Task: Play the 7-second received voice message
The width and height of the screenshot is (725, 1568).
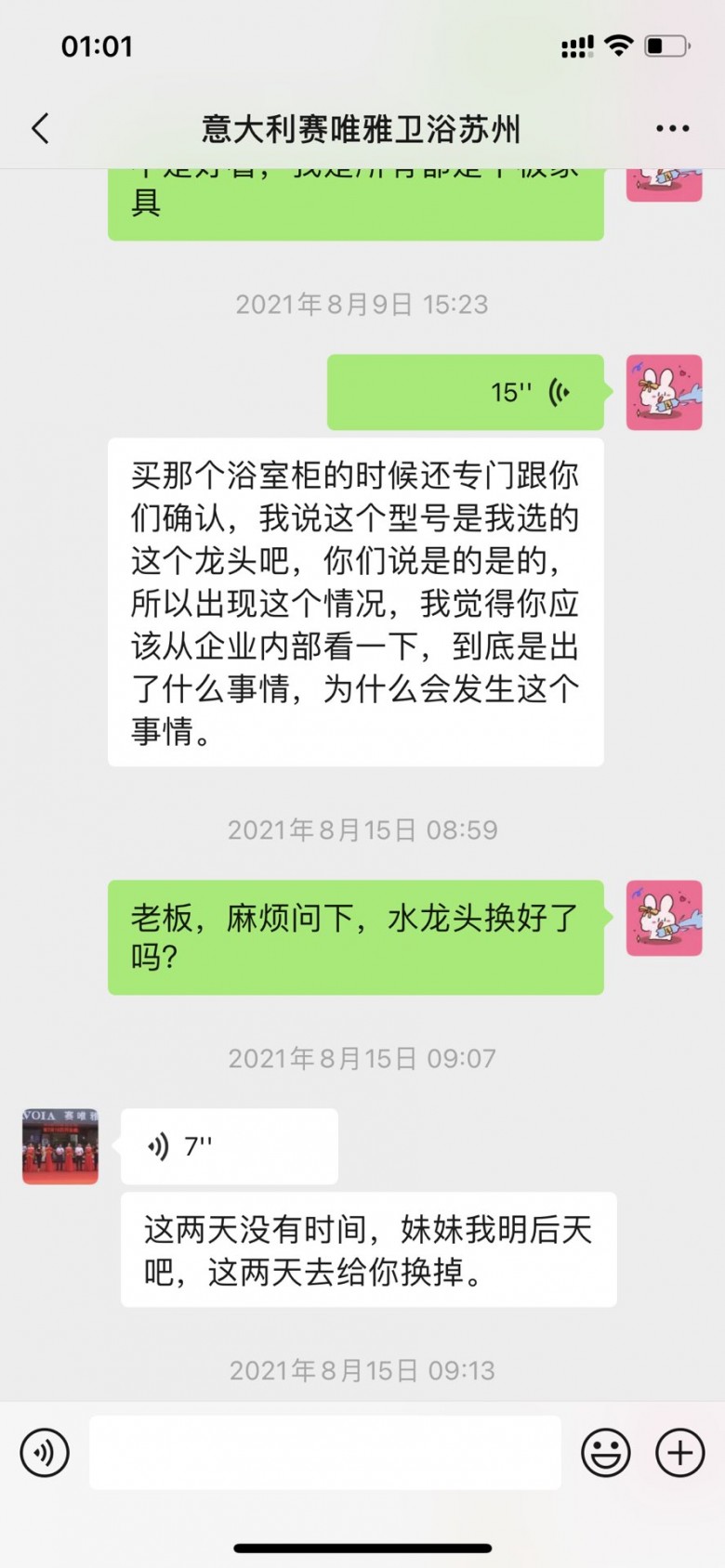Action: click(x=229, y=1146)
